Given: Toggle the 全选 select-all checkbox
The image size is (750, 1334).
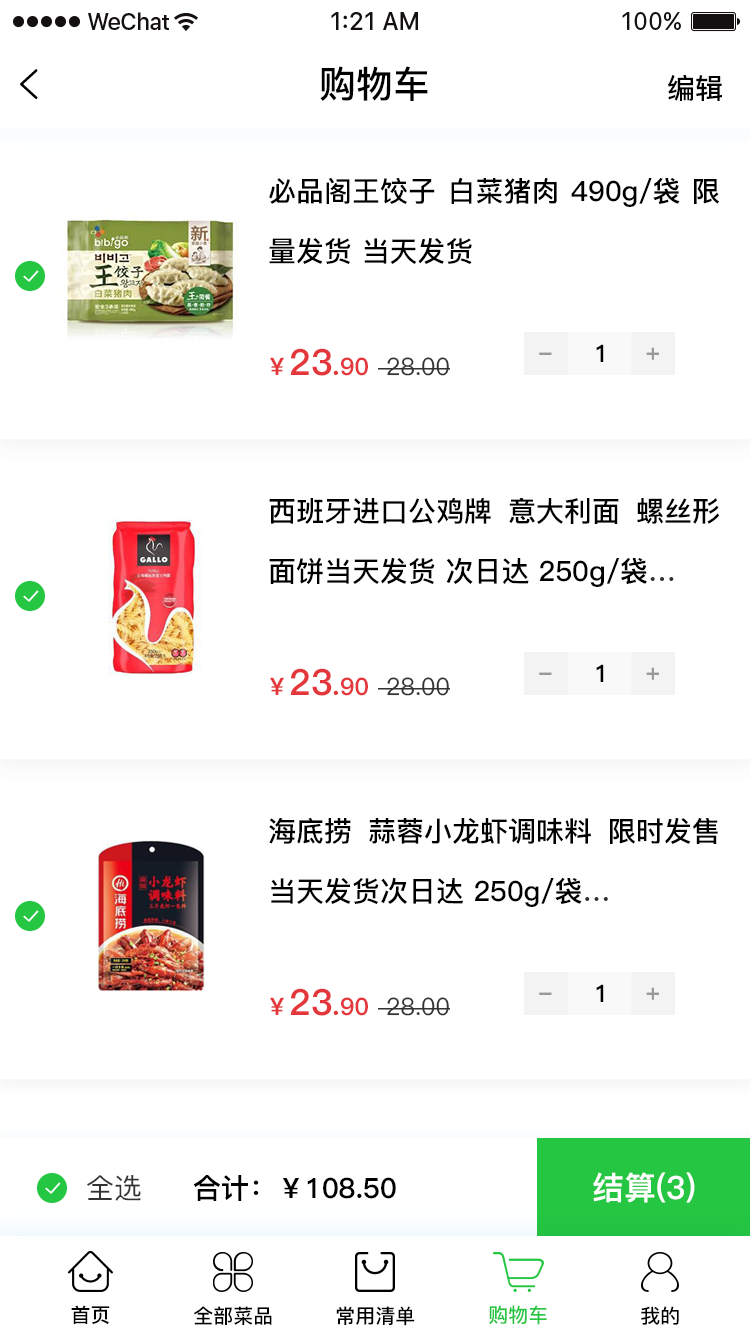Looking at the screenshot, I should pos(52,1188).
